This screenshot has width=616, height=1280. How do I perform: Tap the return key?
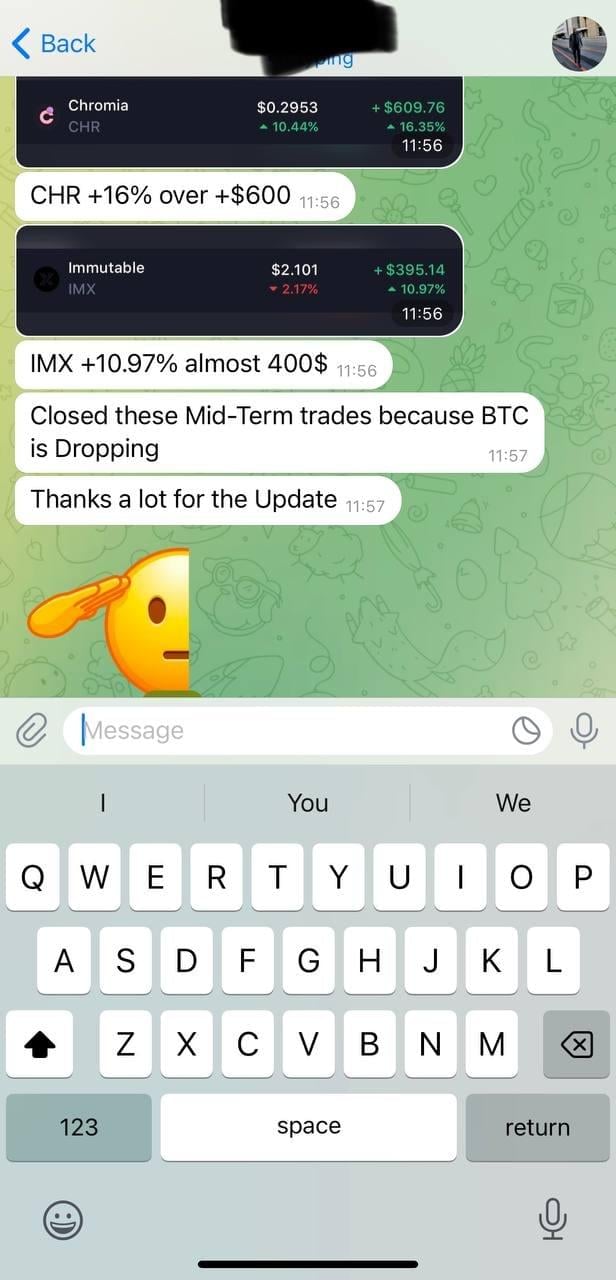[x=537, y=1127]
